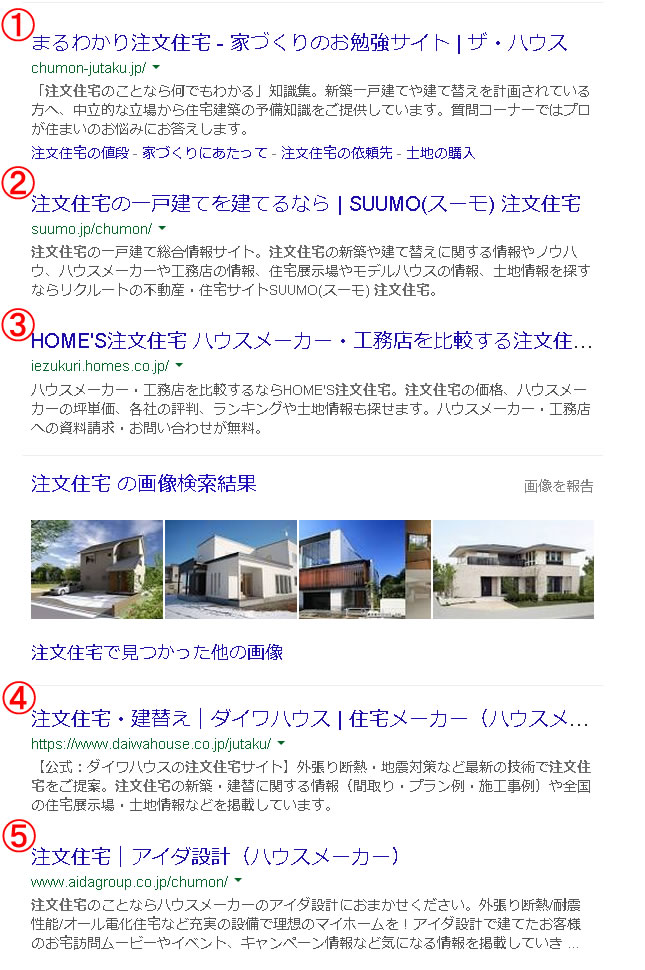Expand the dropdown arrow beside chumon-jutaku.jp
This screenshot has height=970, width=645.
pyautogui.click(x=156, y=68)
